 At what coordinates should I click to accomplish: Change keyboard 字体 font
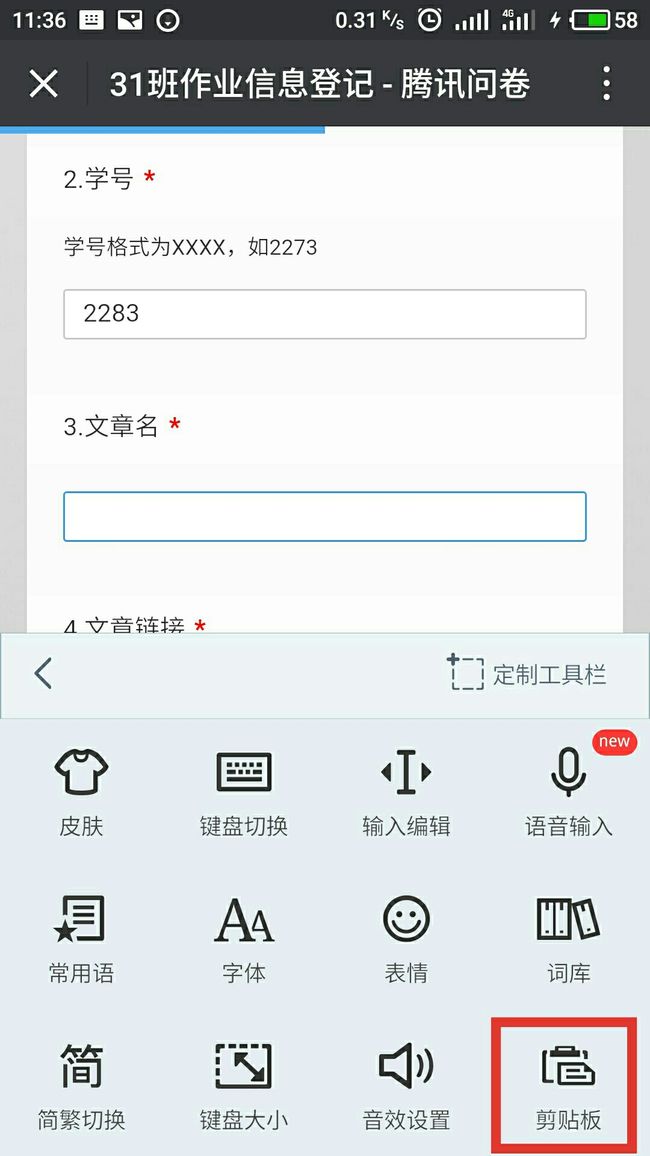pyautogui.click(x=244, y=939)
